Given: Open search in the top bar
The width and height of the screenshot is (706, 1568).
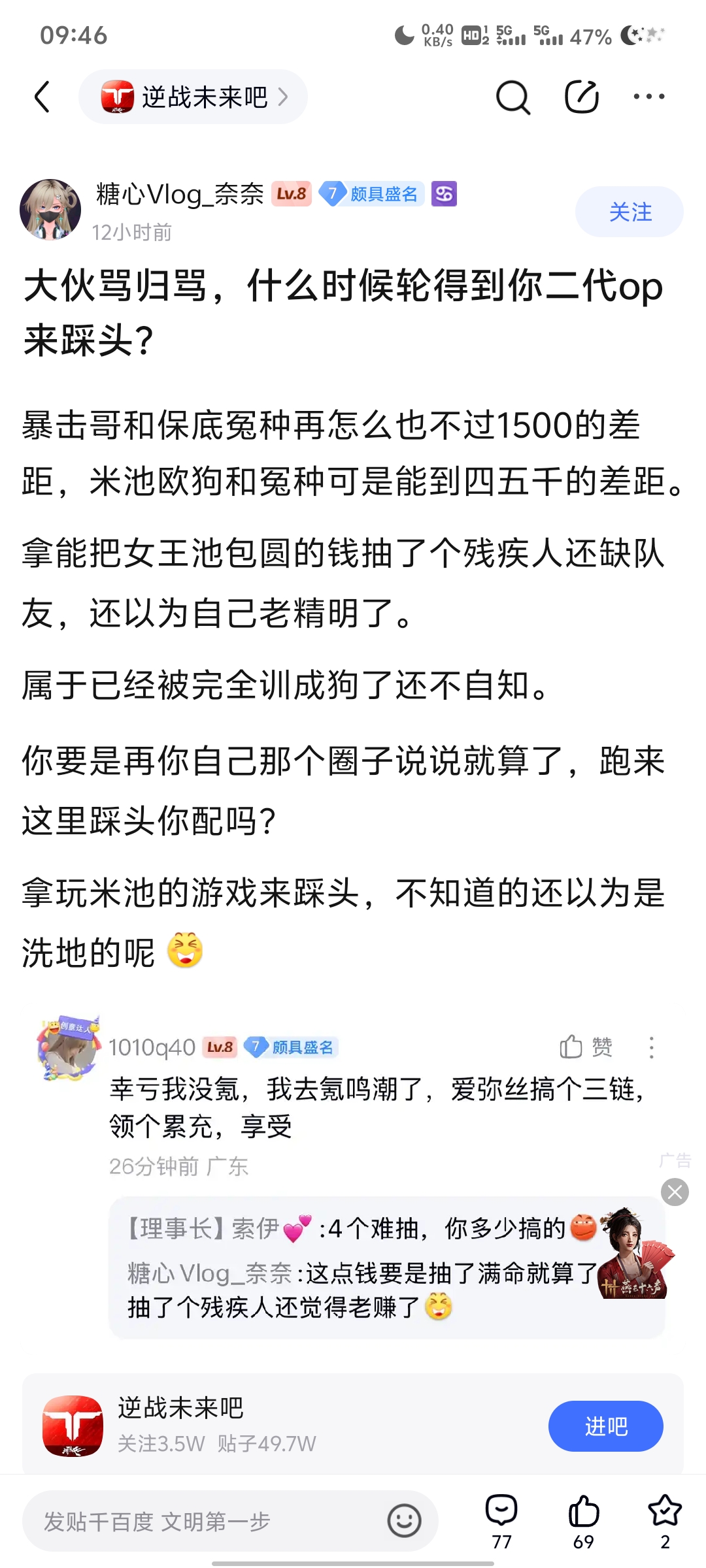Looking at the screenshot, I should coord(513,97).
